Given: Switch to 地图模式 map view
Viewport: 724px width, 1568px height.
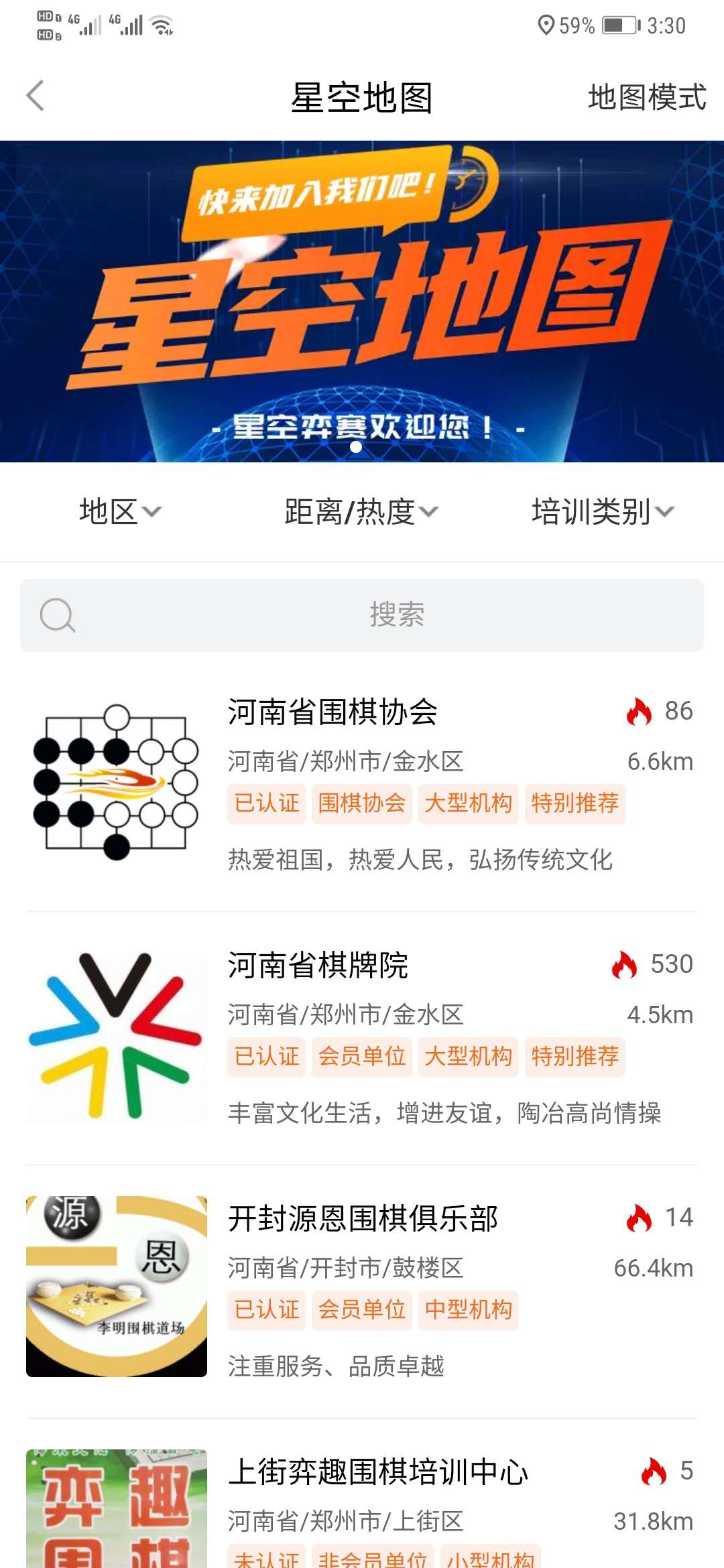Looking at the screenshot, I should point(646,98).
